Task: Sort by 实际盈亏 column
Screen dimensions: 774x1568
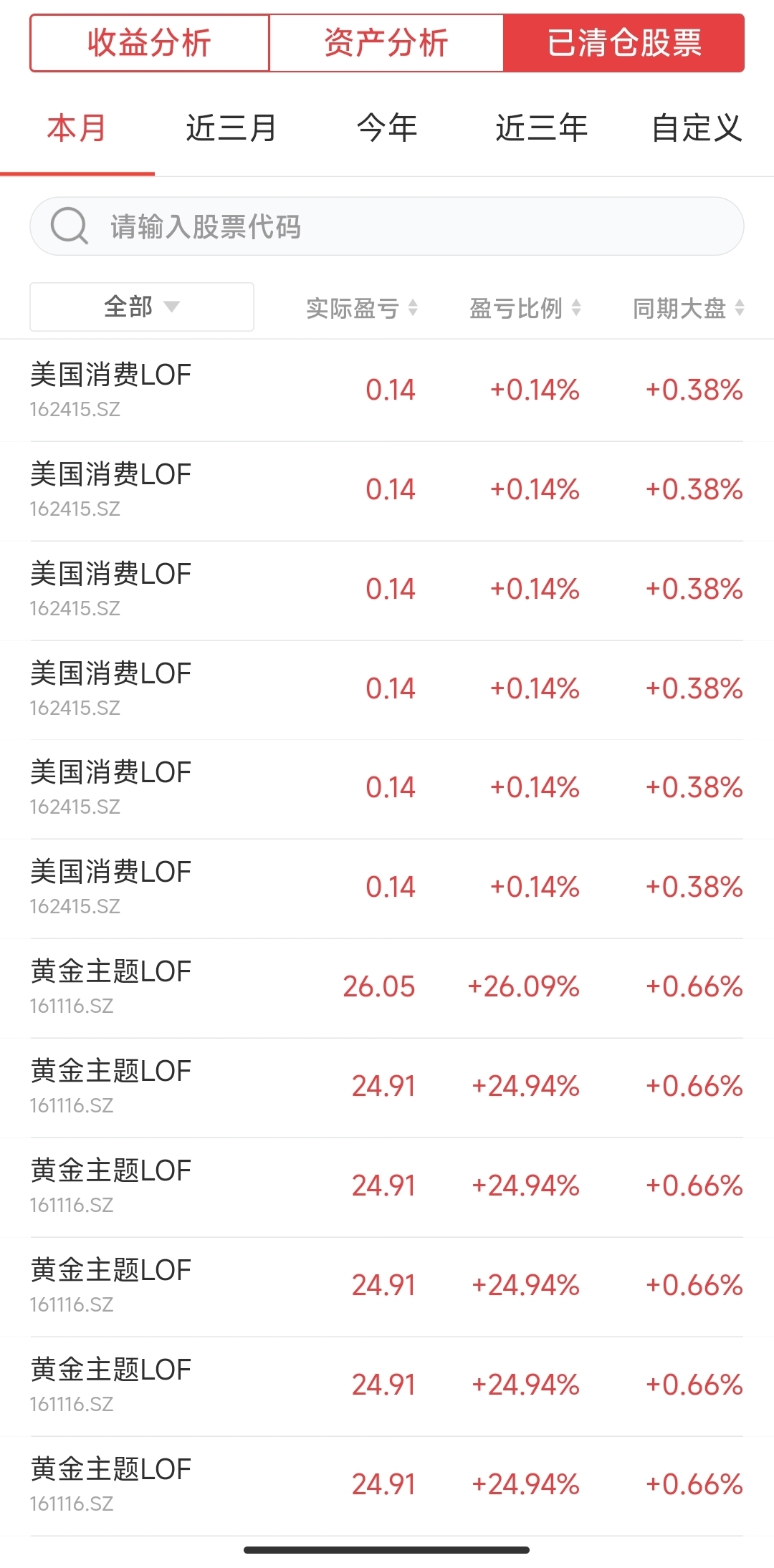Action: pyautogui.click(x=362, y=309)
